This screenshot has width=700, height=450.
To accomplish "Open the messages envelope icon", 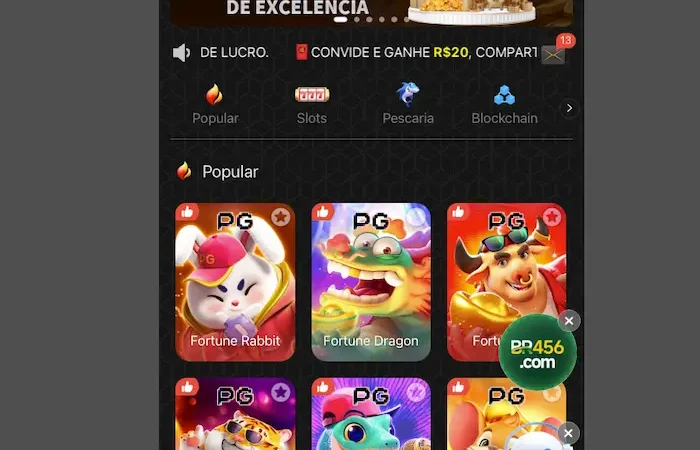I will point(553,54).
